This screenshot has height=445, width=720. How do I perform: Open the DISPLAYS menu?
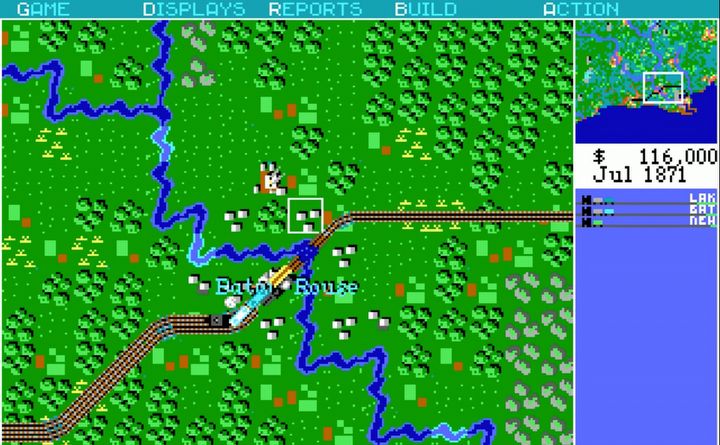(x=193, y=9)
